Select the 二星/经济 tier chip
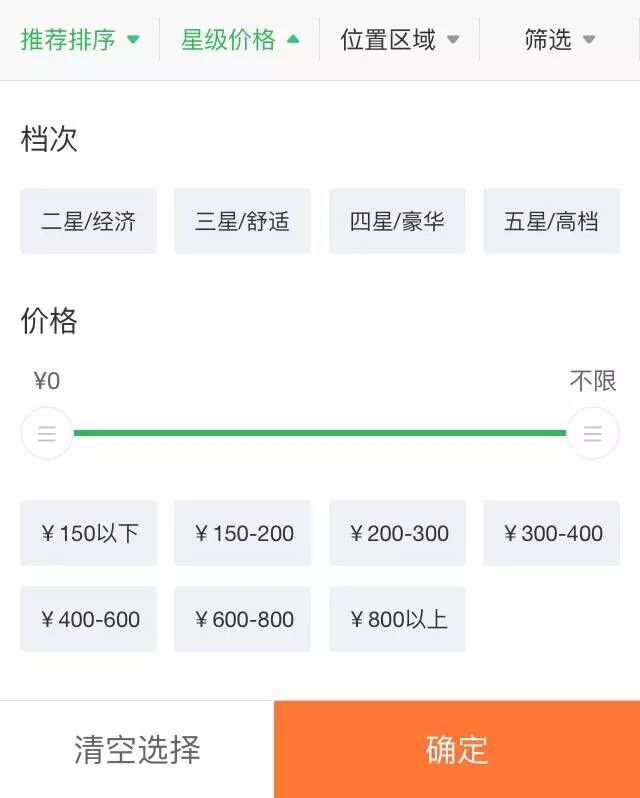Screen dimensions: 640x798 [89, 221]
